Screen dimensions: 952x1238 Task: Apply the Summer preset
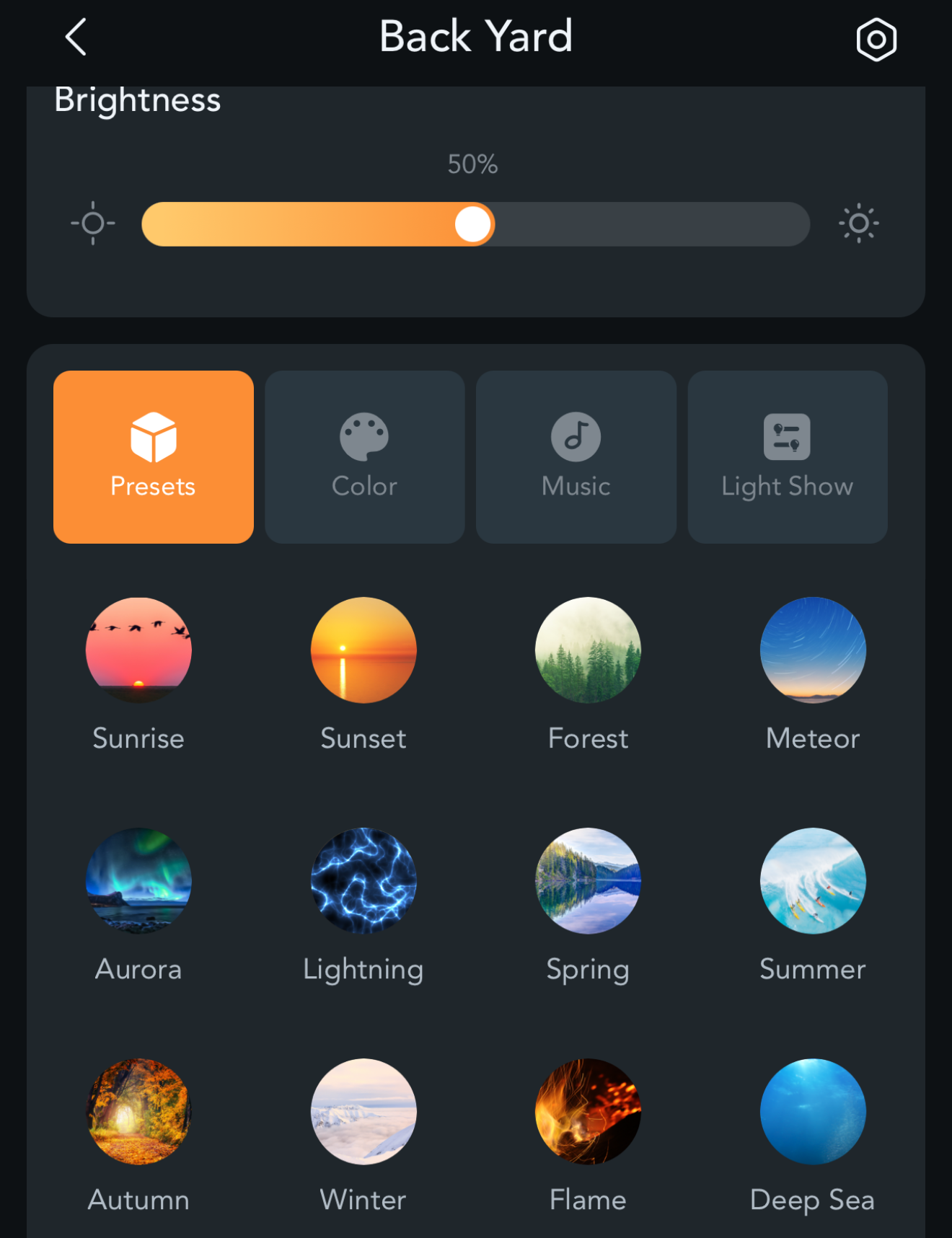click(x=813, y=881)
